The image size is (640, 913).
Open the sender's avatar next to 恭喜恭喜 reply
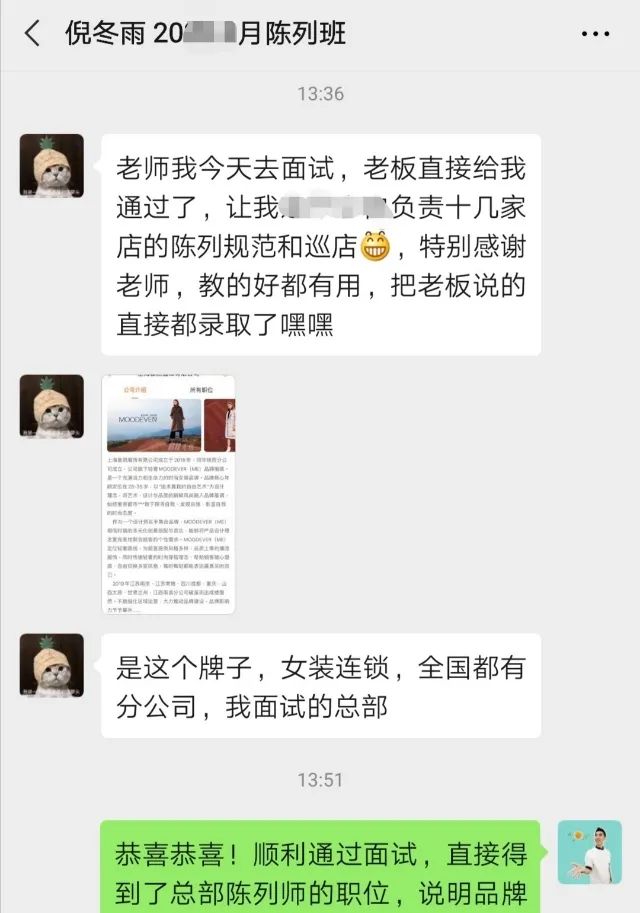589,853
